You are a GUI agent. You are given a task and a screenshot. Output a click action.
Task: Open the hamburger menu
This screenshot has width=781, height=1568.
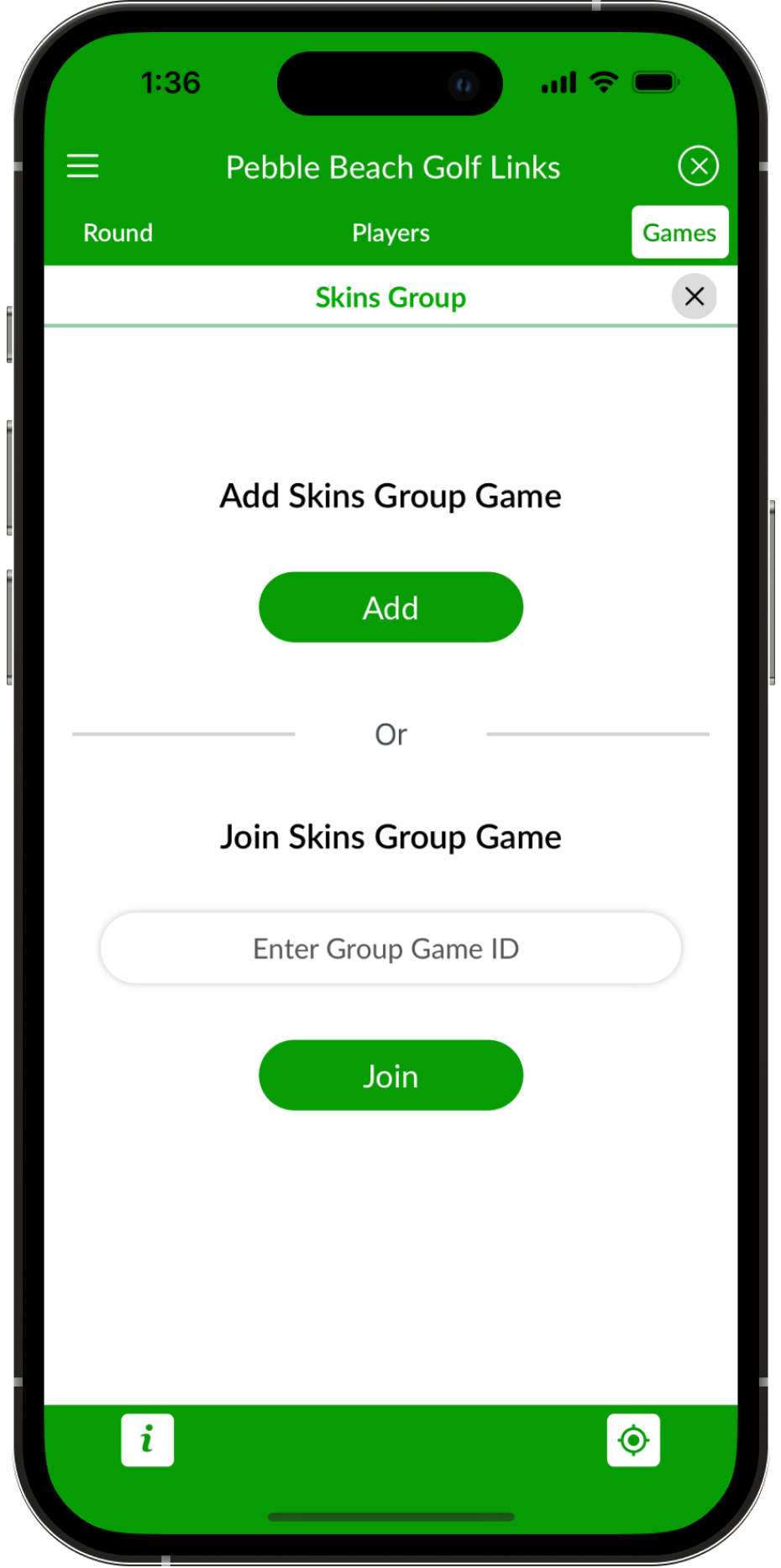(x=82, y=166)
